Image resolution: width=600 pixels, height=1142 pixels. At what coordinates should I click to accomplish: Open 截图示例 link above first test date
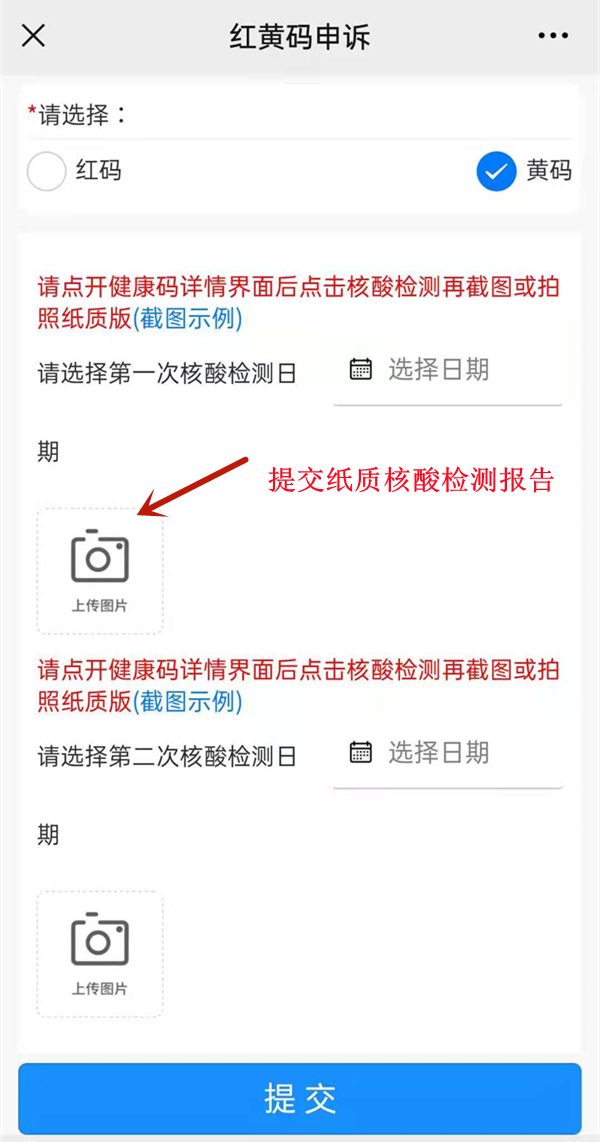point(188,319)
